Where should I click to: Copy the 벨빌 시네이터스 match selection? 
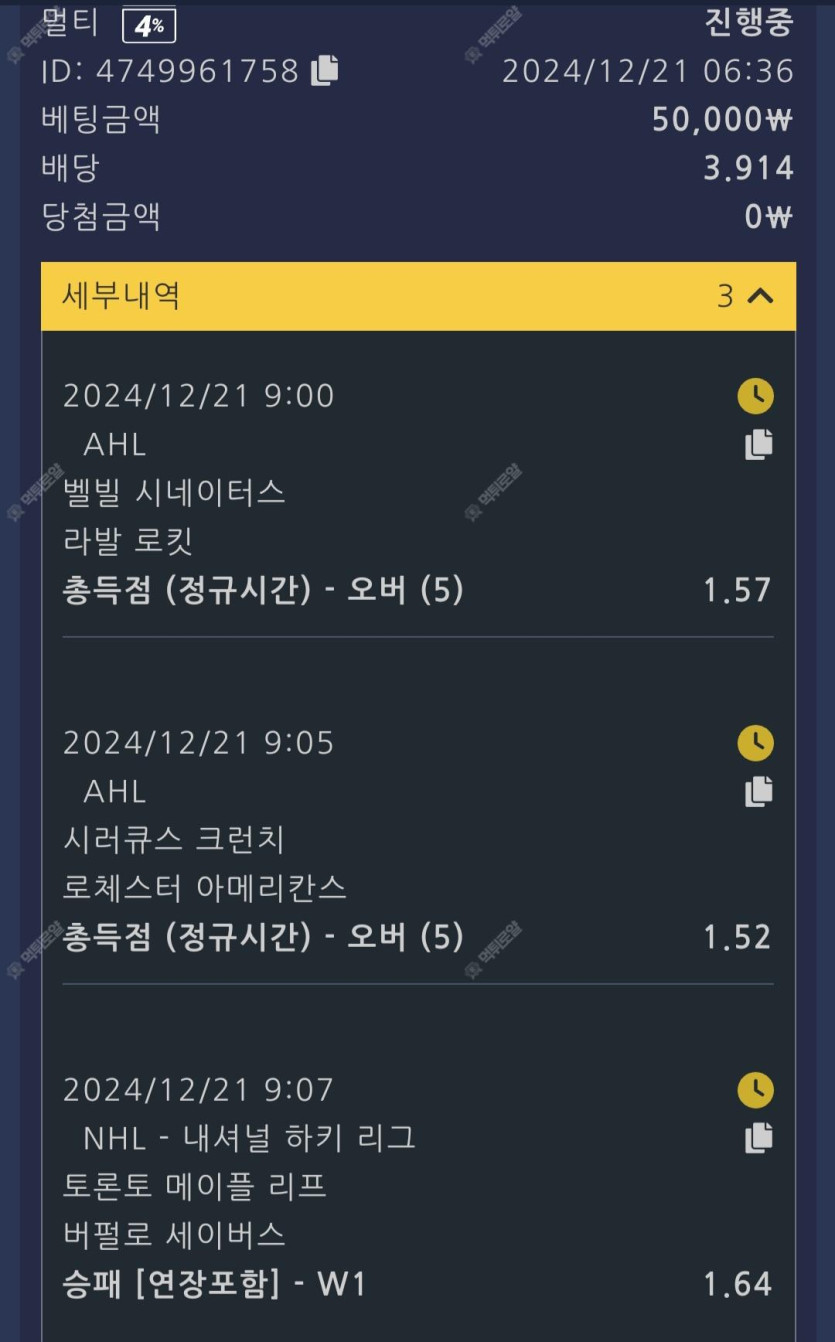(x=759, y=444)
